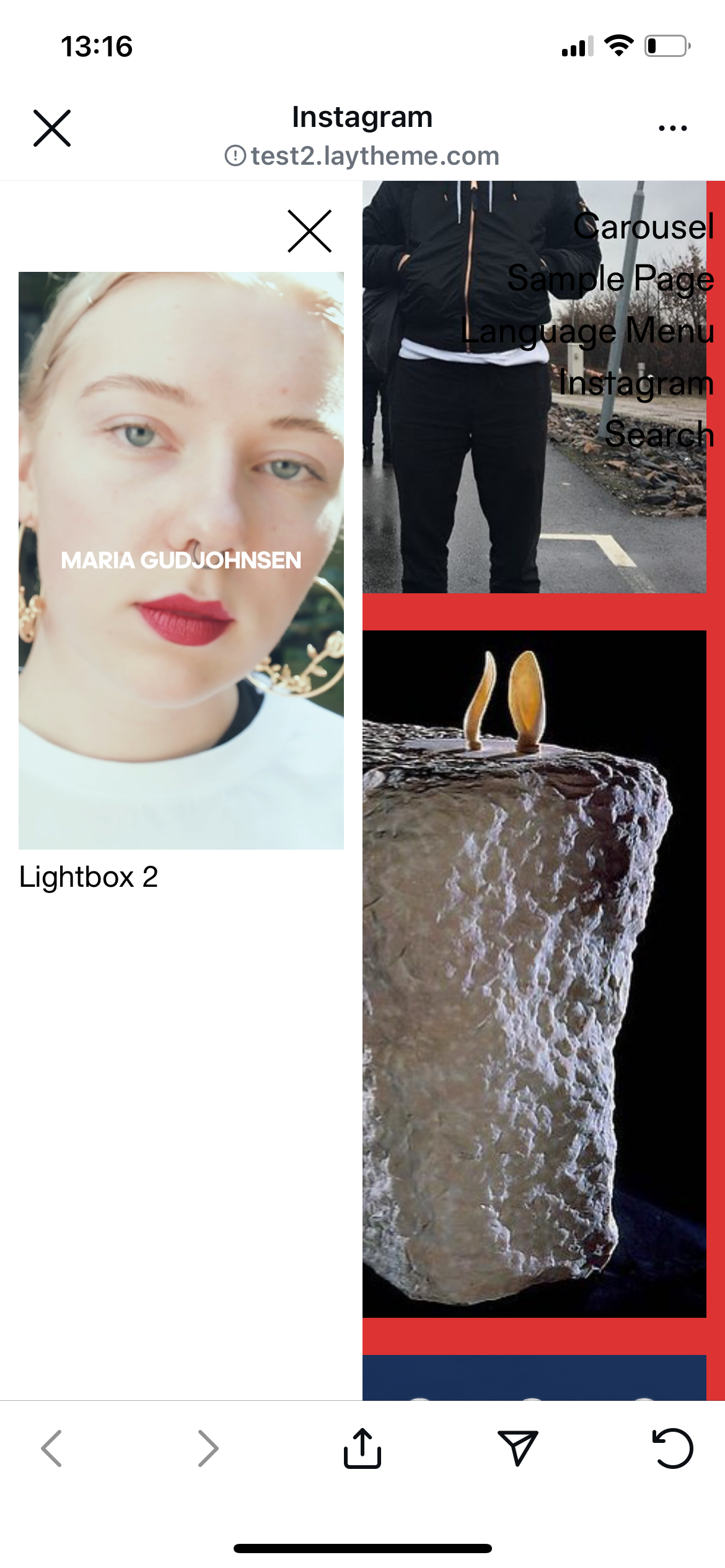The height and width of the screenshot is (1568, 725).
Task: Share this page via share sheet
Action: (x=362, y=1448)
